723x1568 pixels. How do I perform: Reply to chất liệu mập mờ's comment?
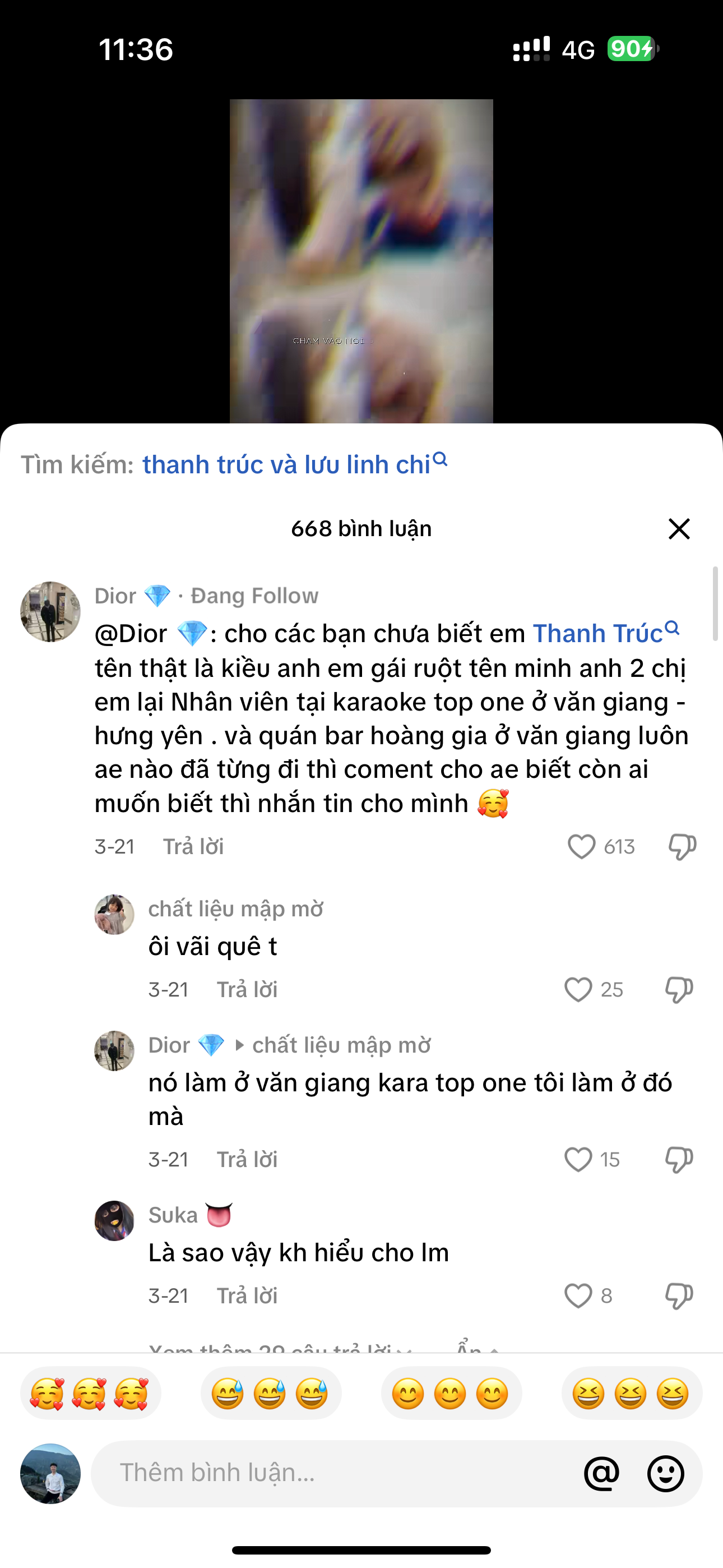click(x=247, y=989)
